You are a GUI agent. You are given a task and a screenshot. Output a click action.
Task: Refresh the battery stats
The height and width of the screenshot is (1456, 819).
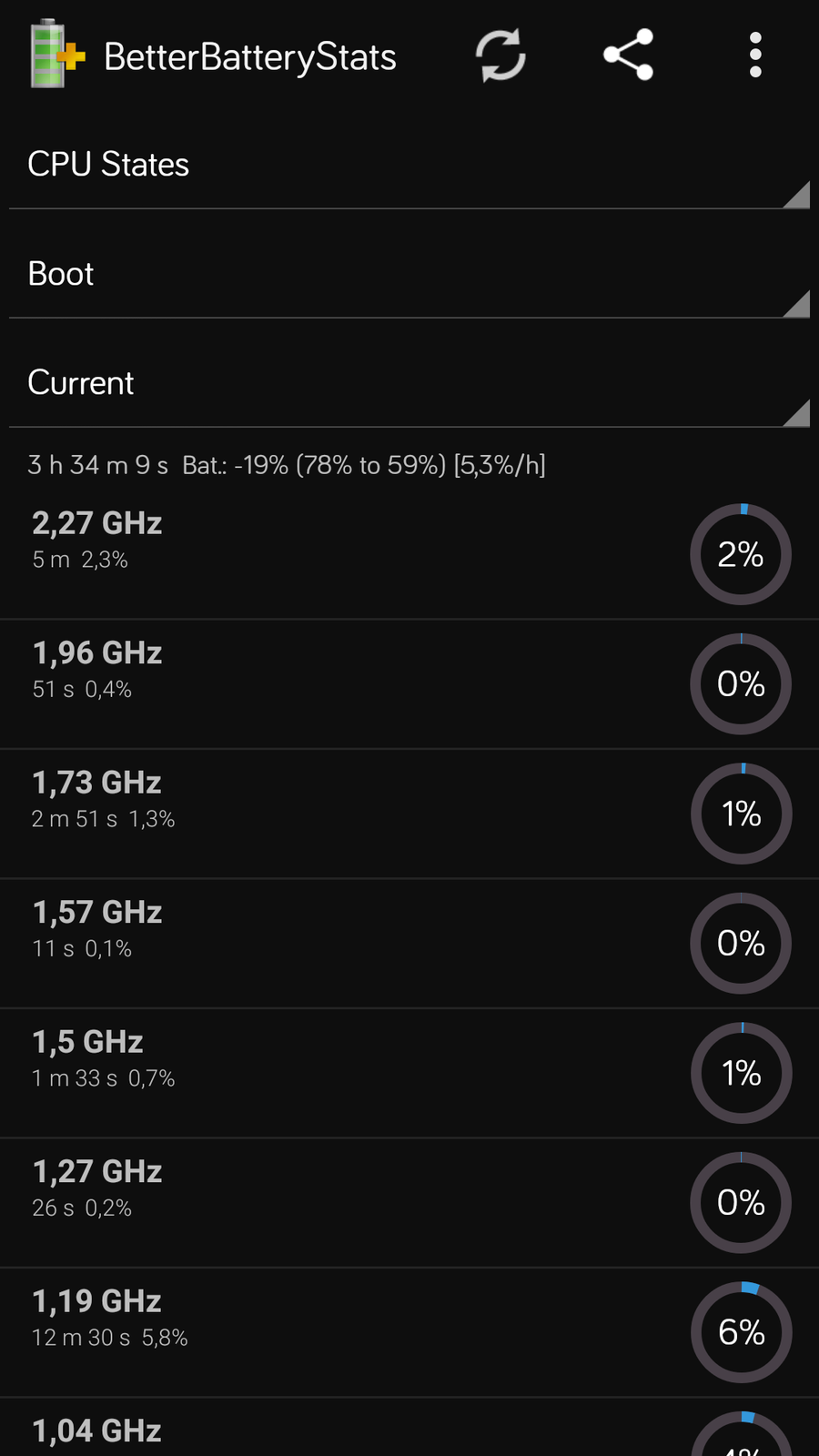coord(500,56)
